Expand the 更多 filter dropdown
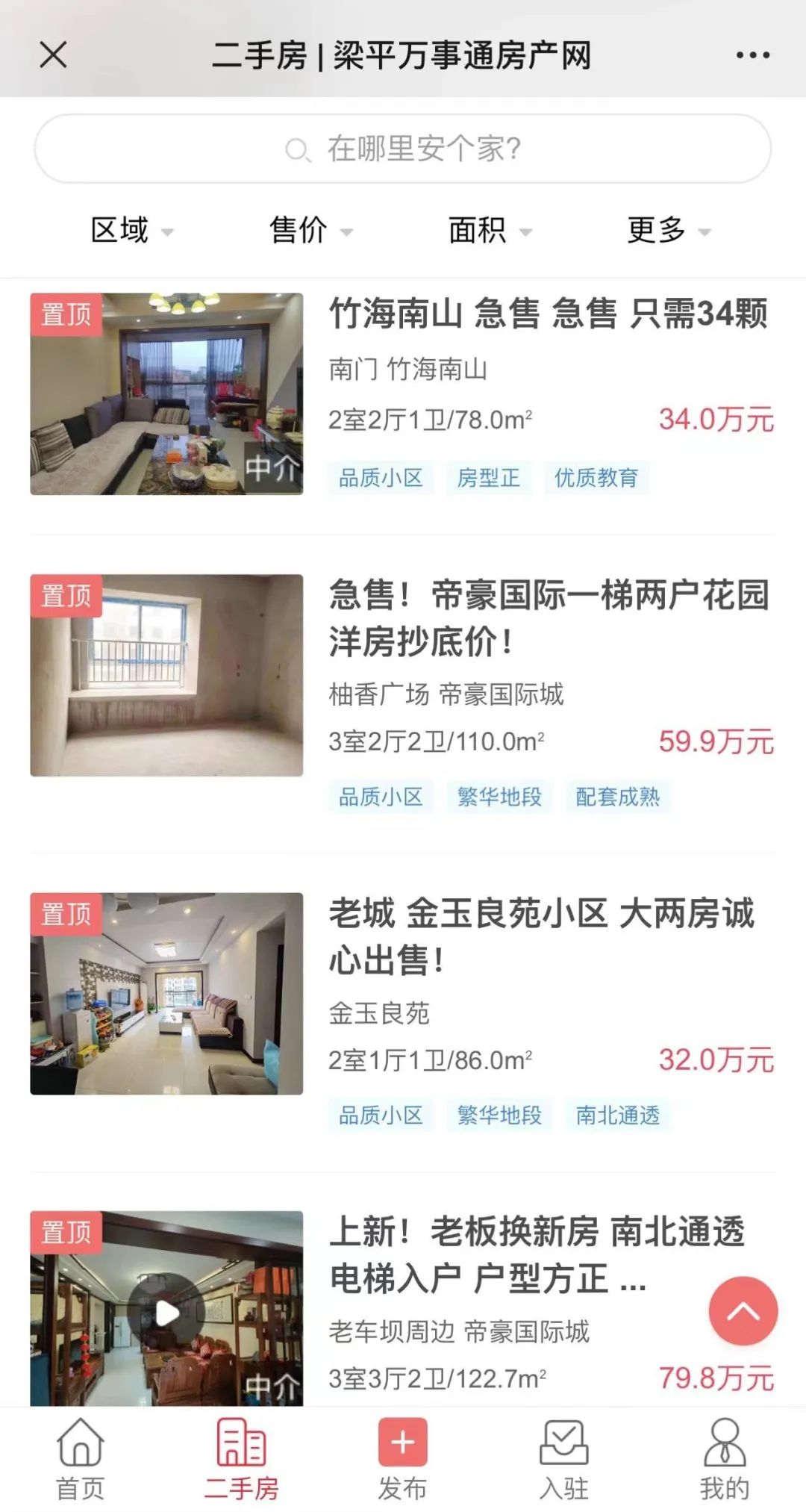 pos(669,230)
